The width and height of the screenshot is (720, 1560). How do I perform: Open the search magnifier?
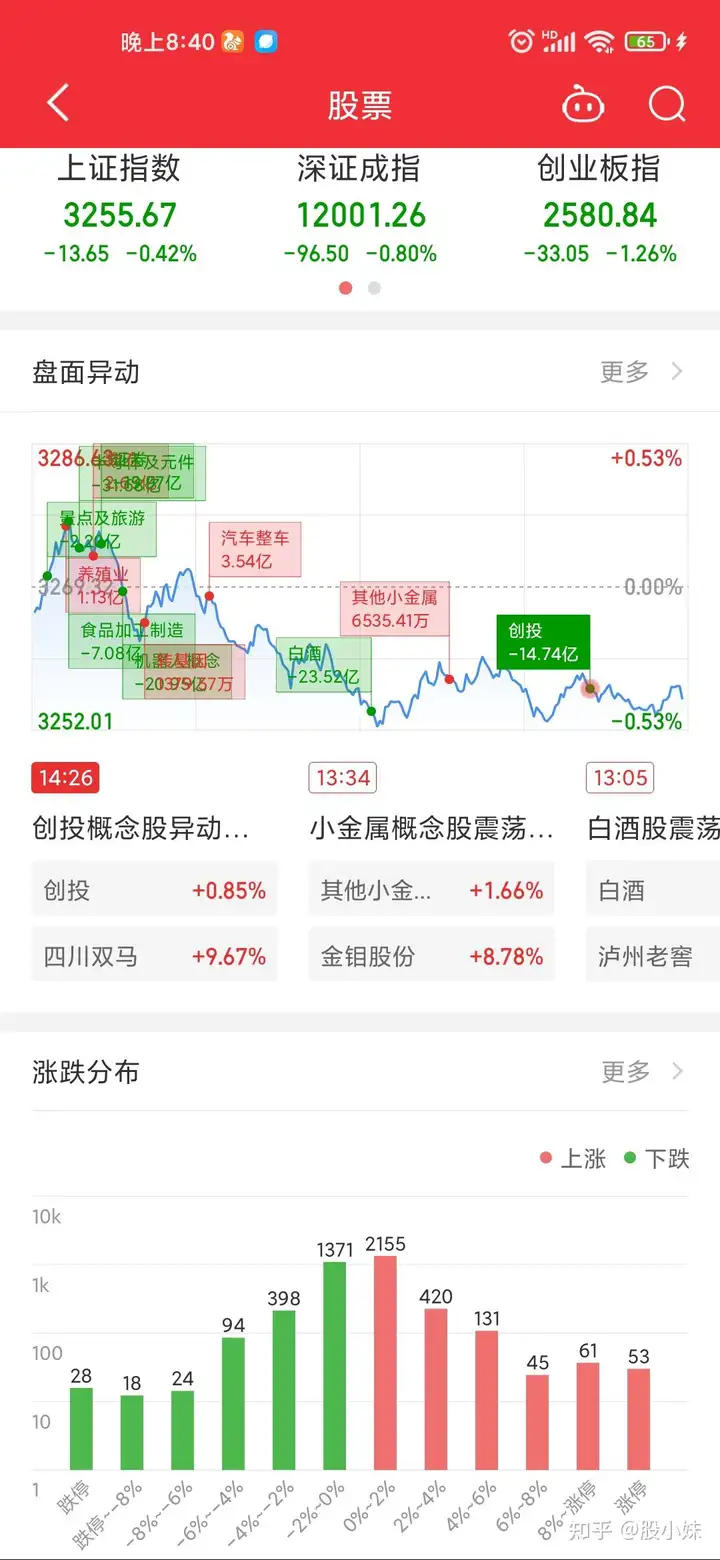pos(667,104)
